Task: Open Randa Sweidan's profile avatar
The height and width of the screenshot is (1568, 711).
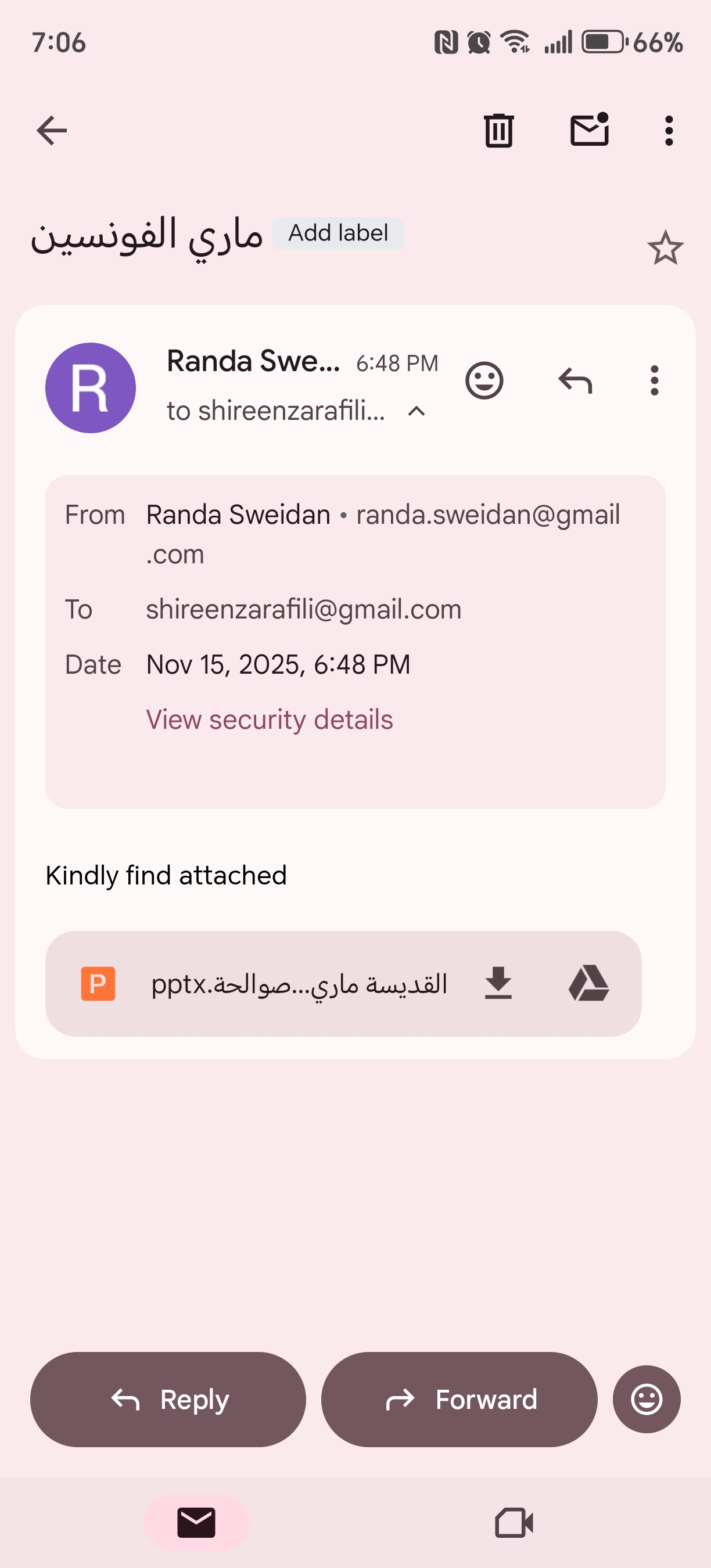Action: coord(91,388)
